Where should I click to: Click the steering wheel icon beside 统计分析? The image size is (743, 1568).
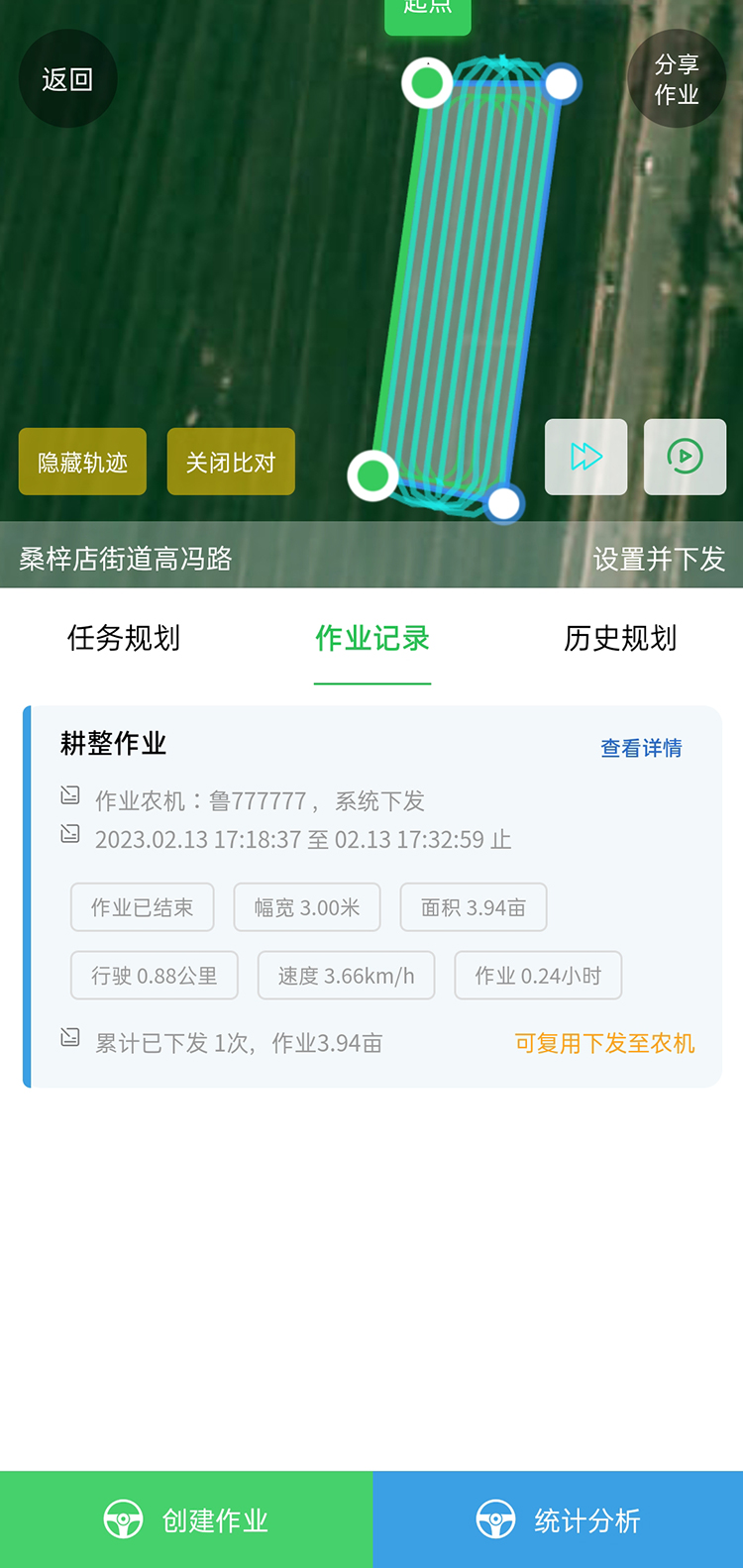[x=496, y=1518]
